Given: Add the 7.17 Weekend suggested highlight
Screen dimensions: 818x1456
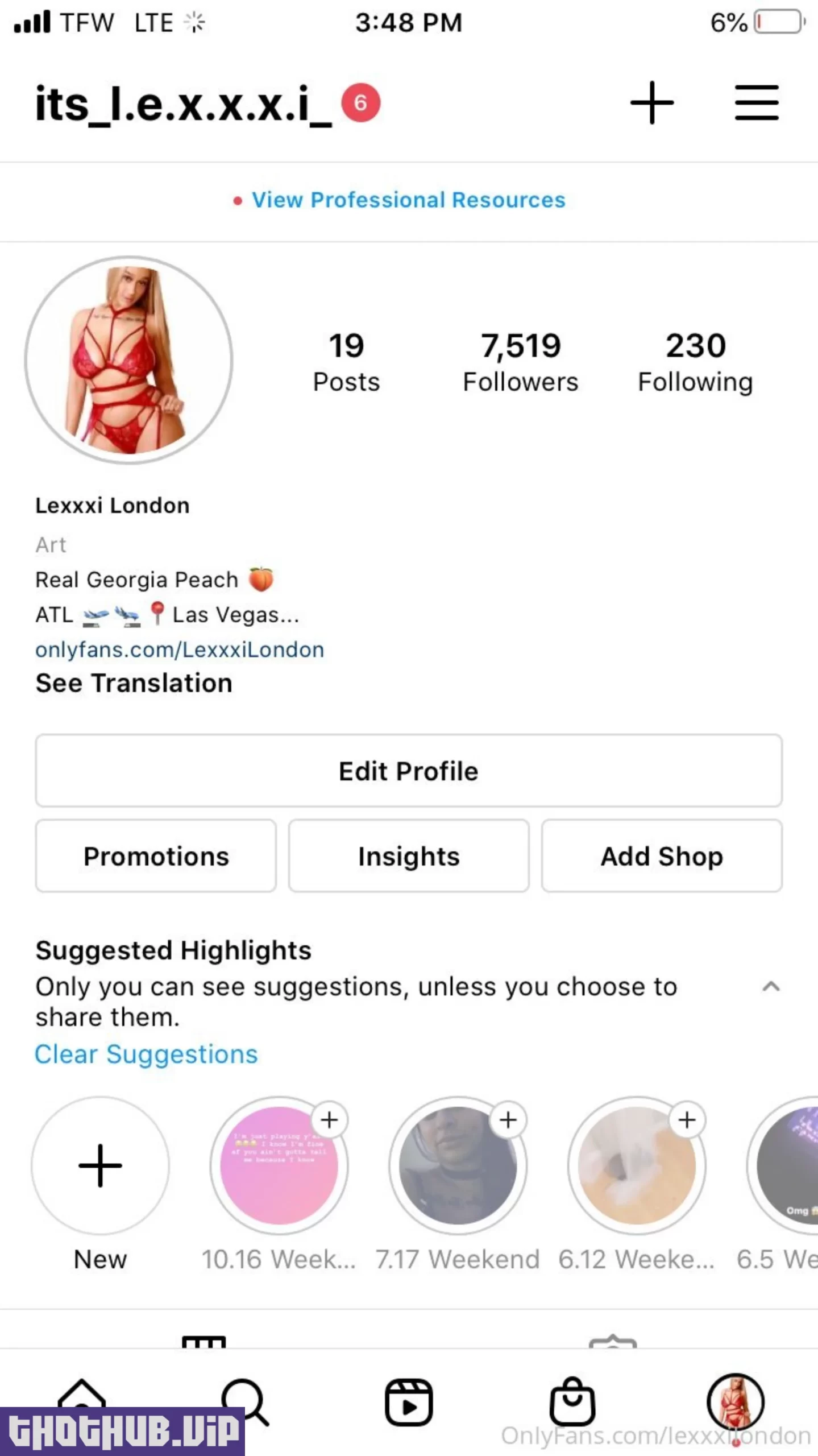Looking at the screenshot, I should (x=508, y=1120).
